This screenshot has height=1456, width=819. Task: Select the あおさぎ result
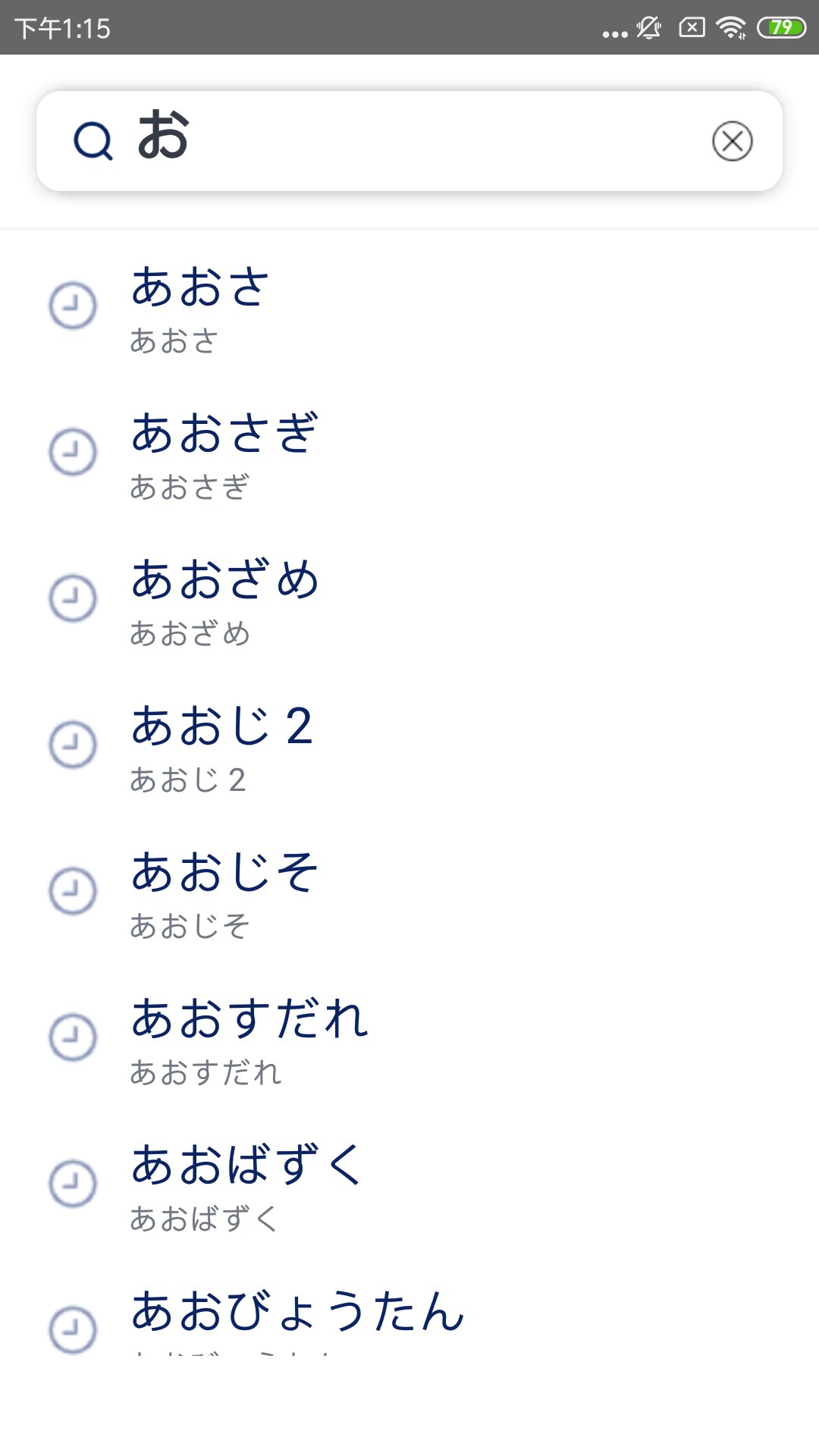tap(224, 453)
